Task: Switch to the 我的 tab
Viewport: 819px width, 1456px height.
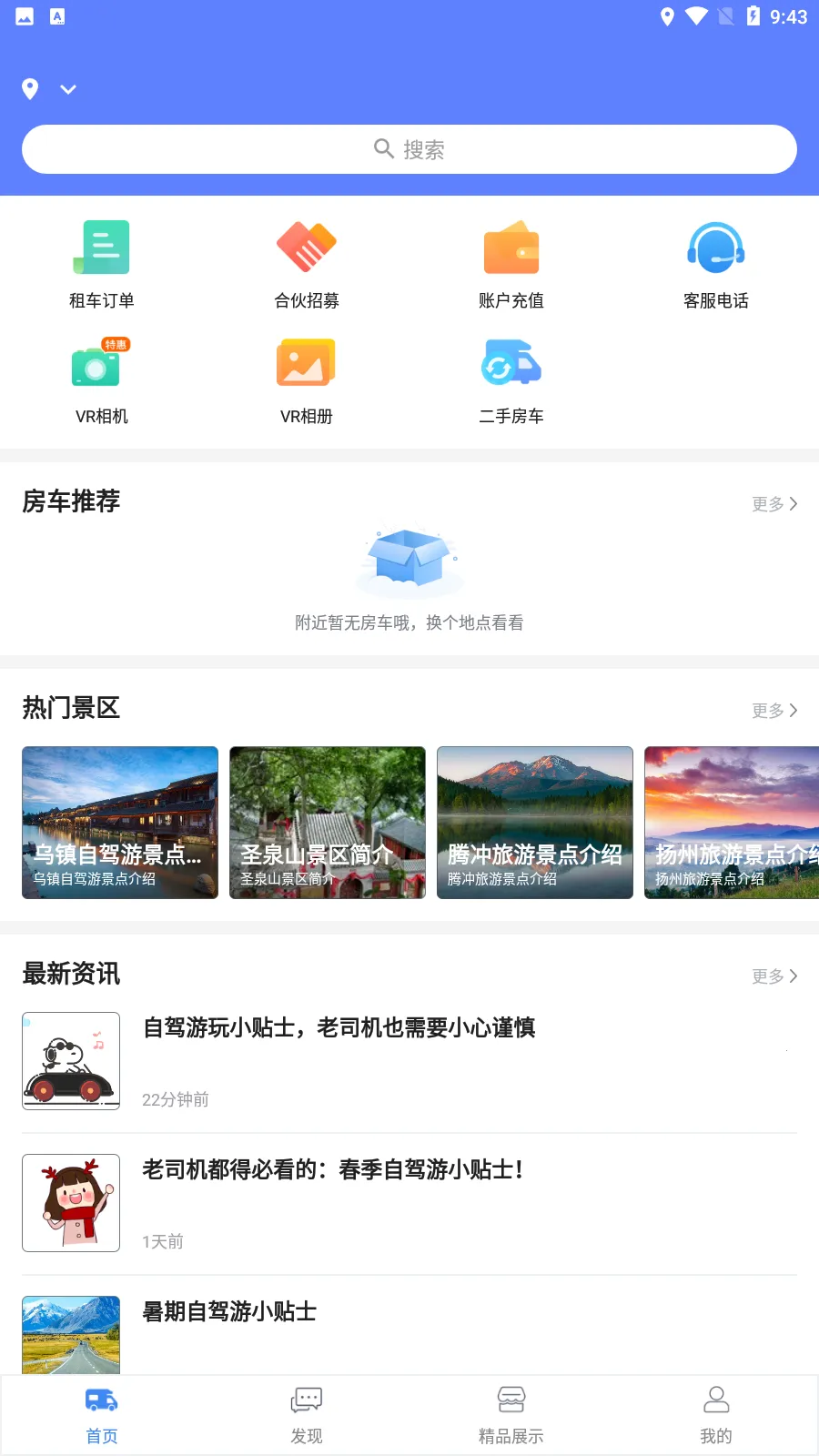Action: tap(716, 1415)
